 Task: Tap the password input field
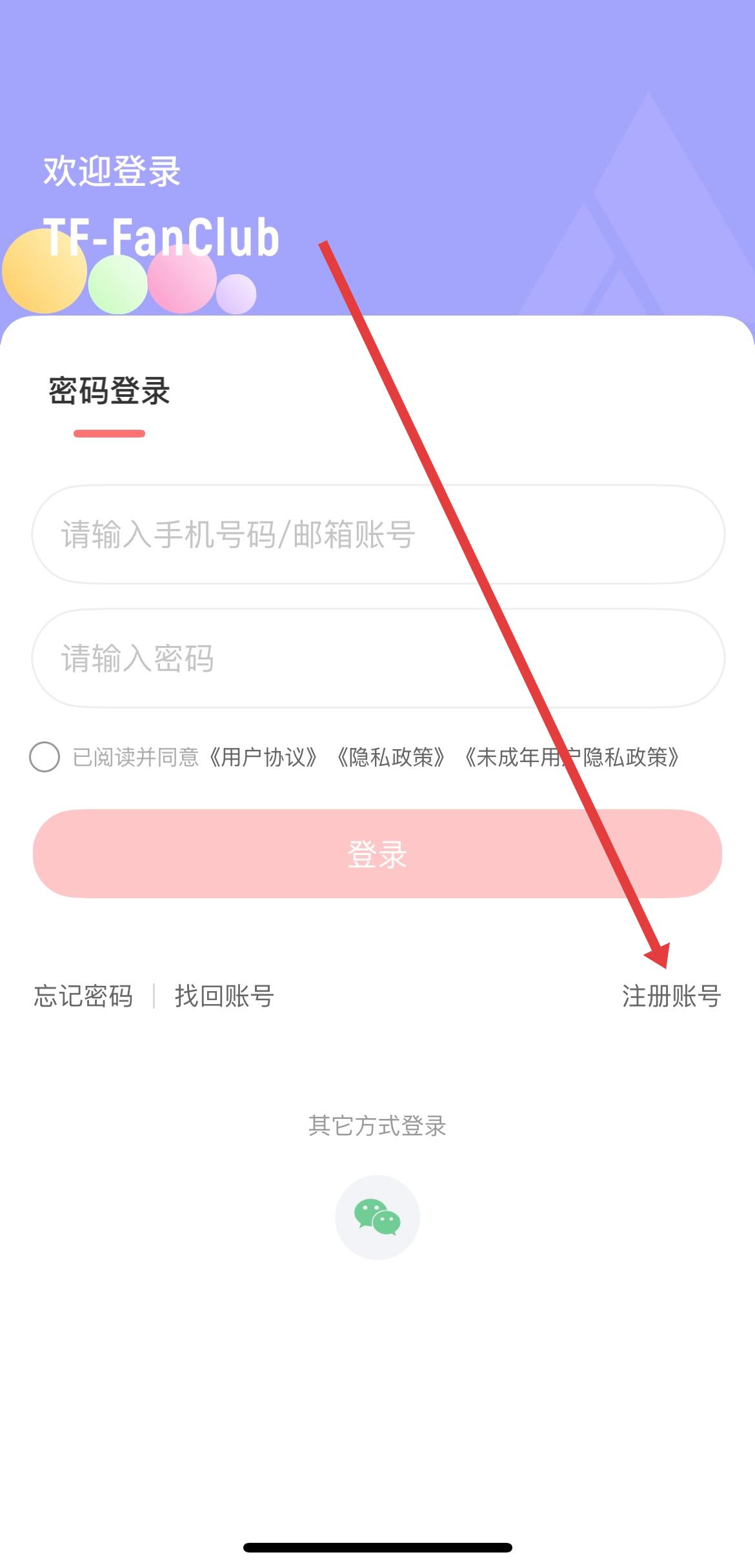377,659
